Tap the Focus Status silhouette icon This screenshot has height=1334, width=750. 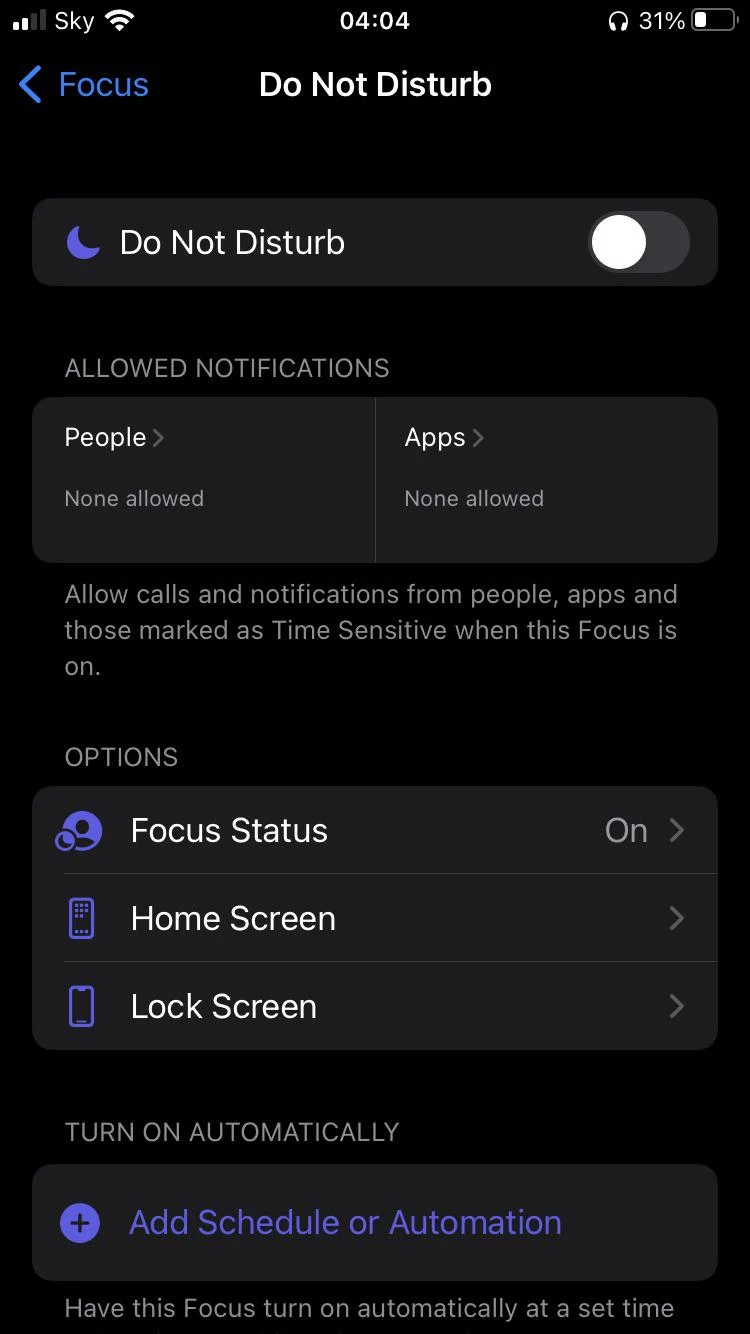pos(79,830)
